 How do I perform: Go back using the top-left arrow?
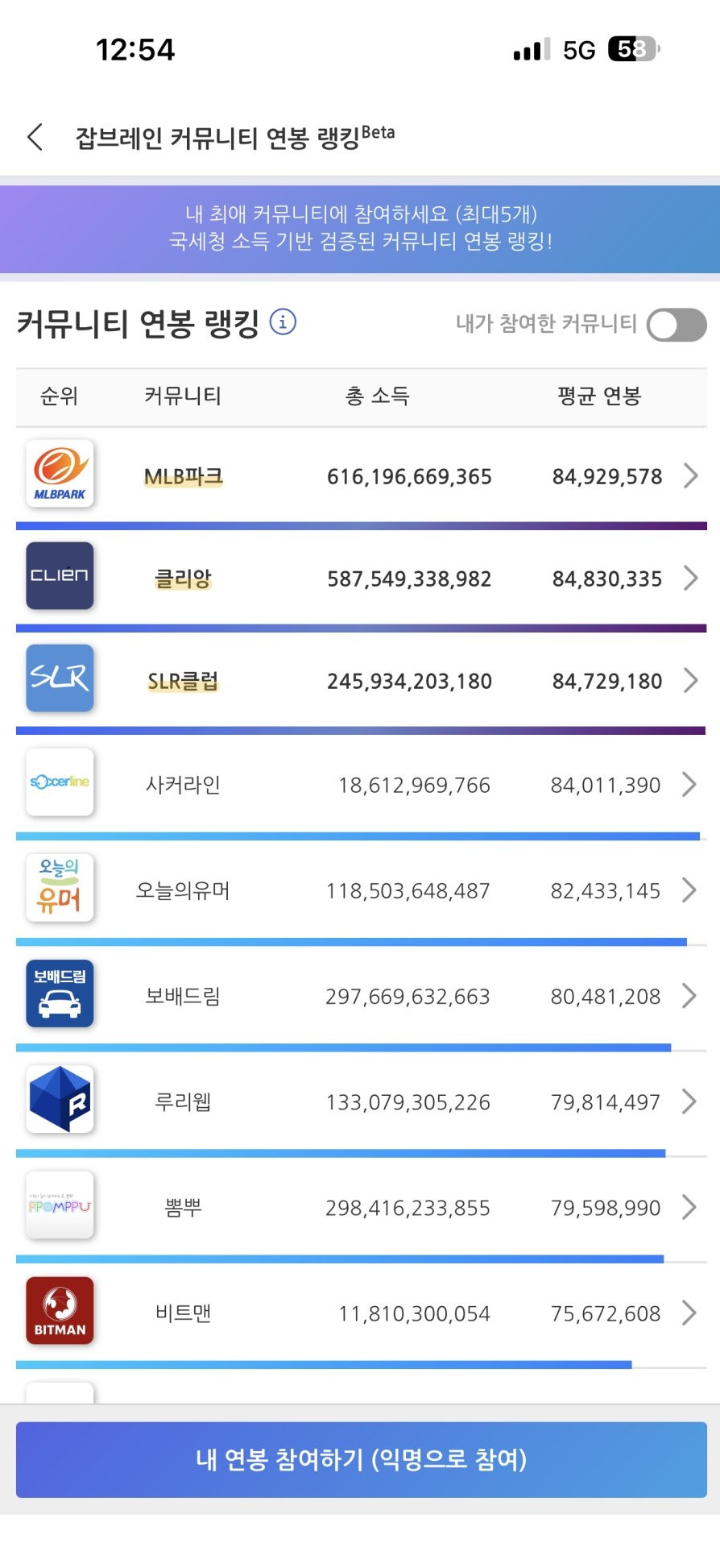pyautogui.click(x=35, y=137)
